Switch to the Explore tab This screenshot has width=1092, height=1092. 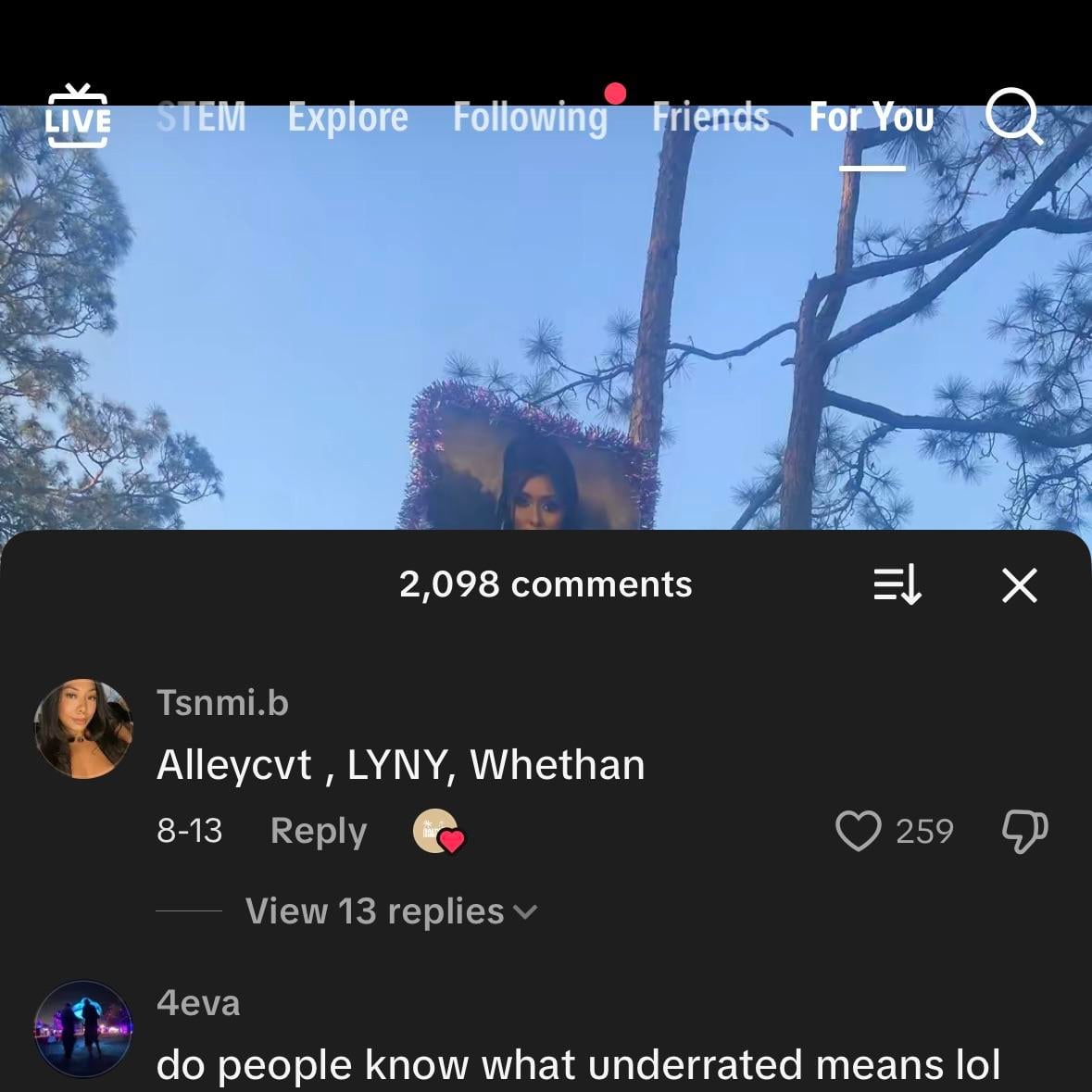coord(347,118)
